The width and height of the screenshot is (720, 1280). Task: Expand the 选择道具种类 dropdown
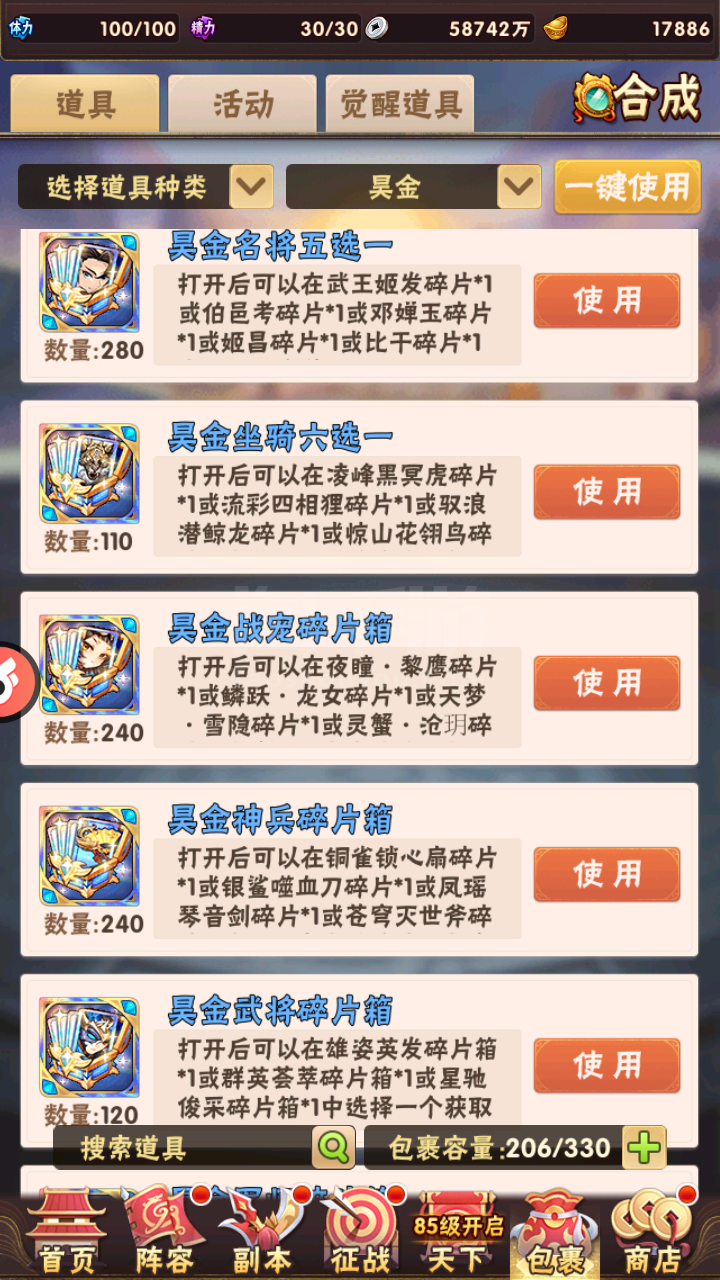[x=146, y=186]
